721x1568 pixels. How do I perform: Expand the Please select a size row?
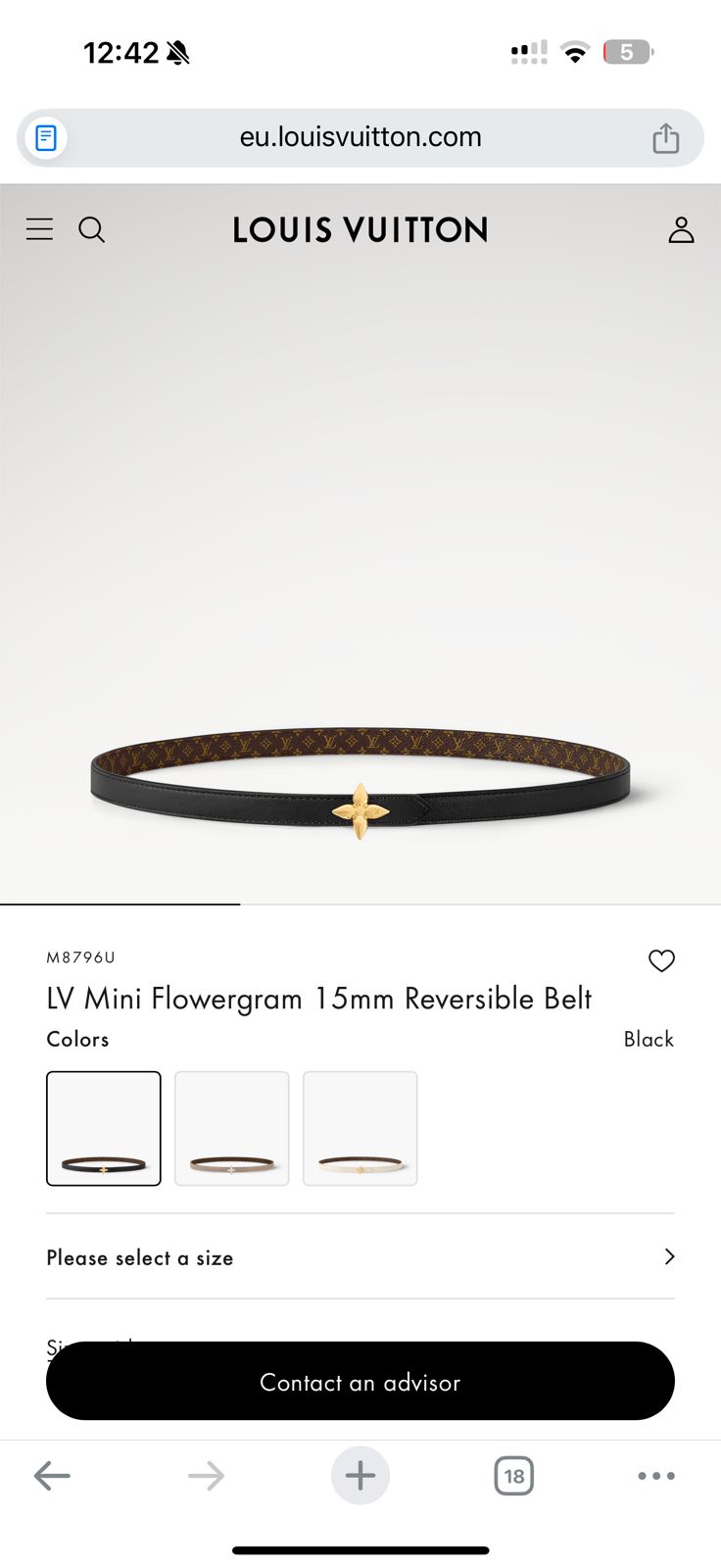360,1257
